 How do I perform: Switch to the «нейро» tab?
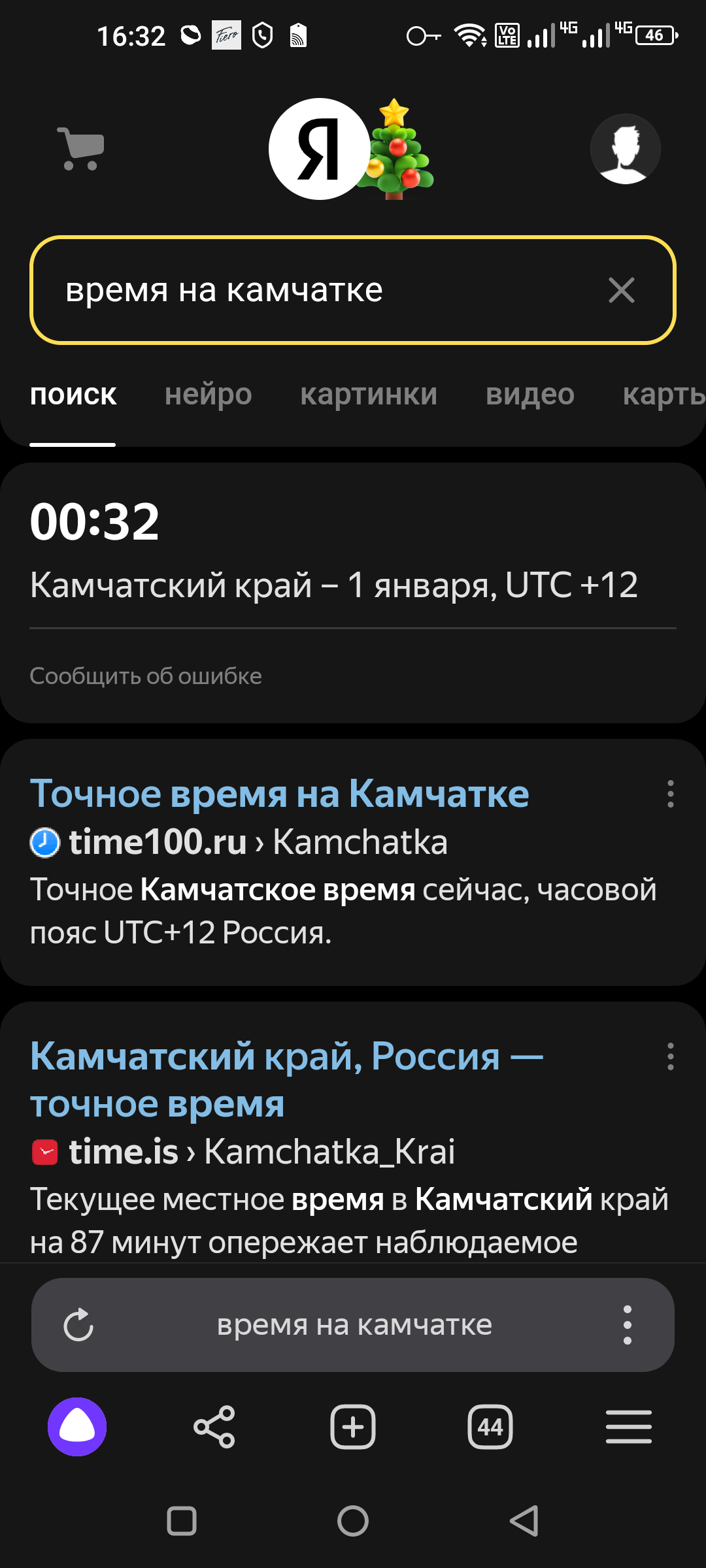(208, 395)
